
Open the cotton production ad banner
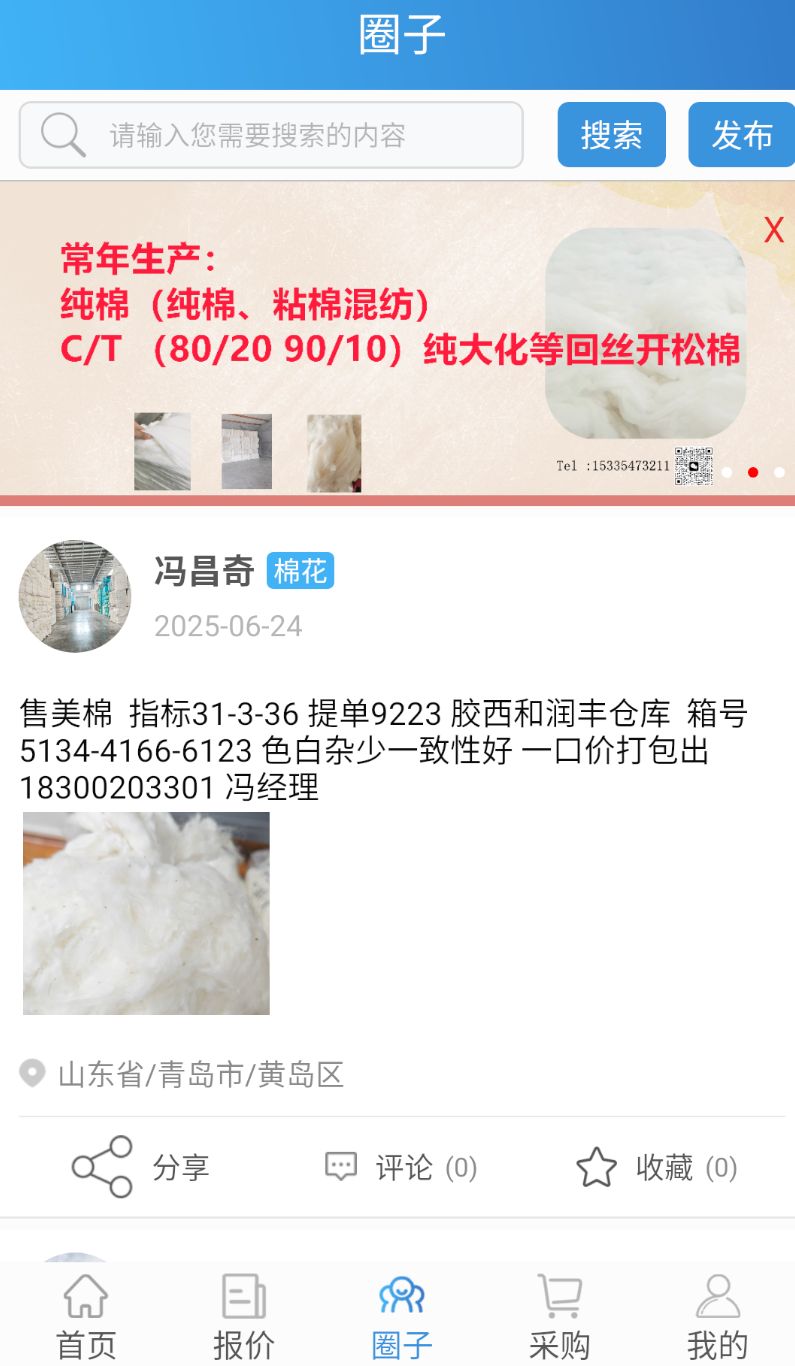point(397,338)
